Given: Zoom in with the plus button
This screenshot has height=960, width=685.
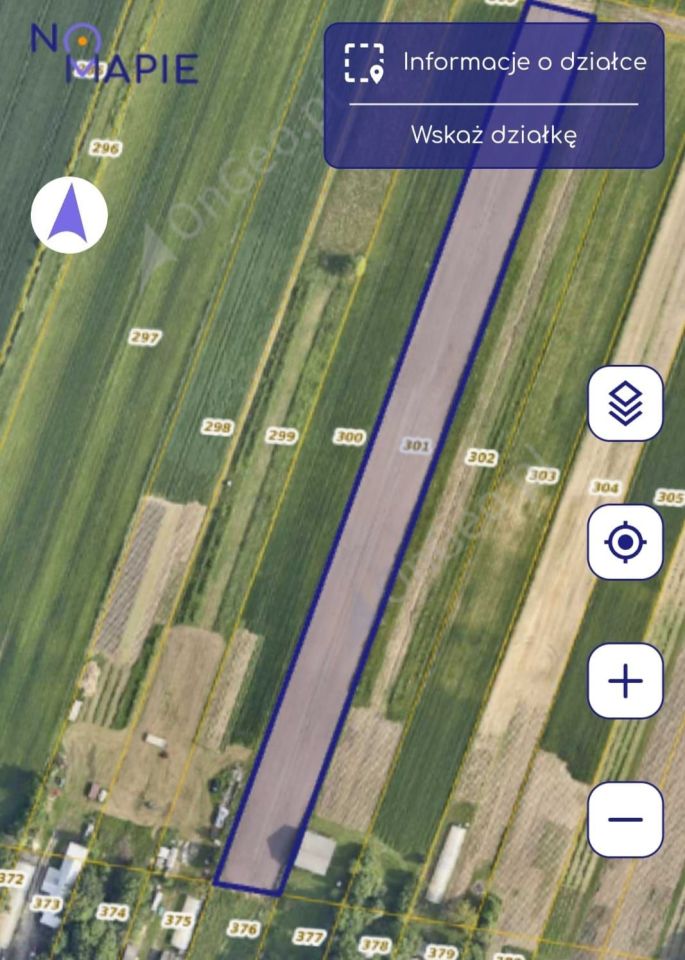Looking at the screenshot, I should coord(625,681).
